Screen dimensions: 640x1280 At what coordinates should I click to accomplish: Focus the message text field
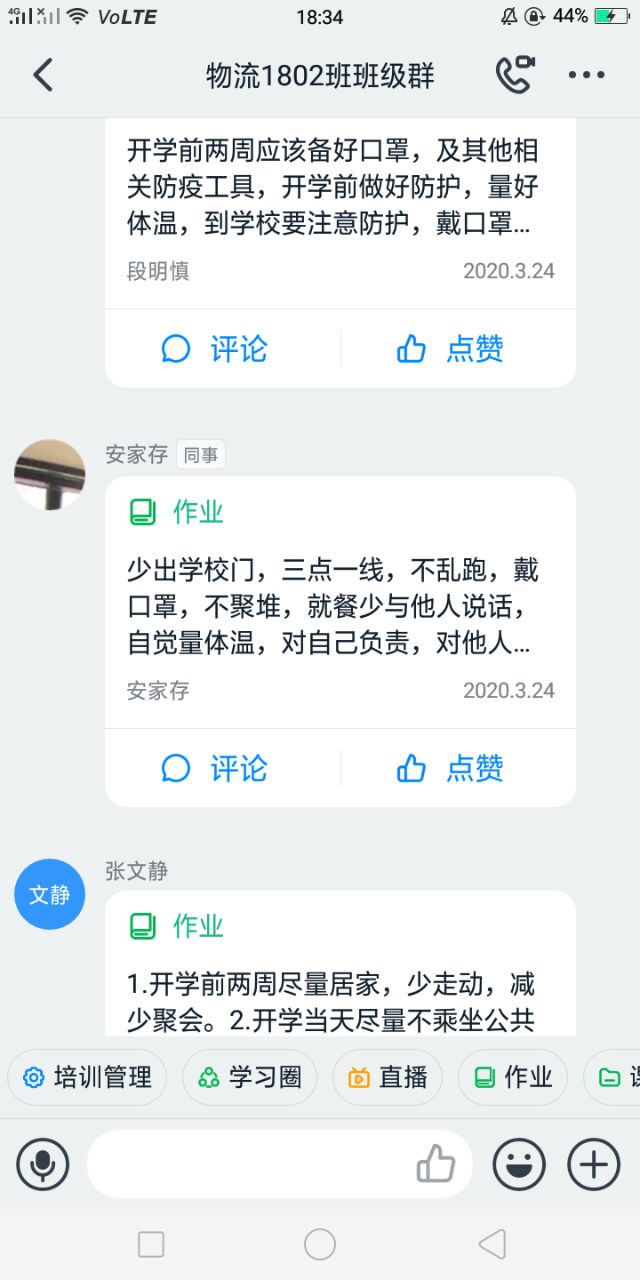250,1164
